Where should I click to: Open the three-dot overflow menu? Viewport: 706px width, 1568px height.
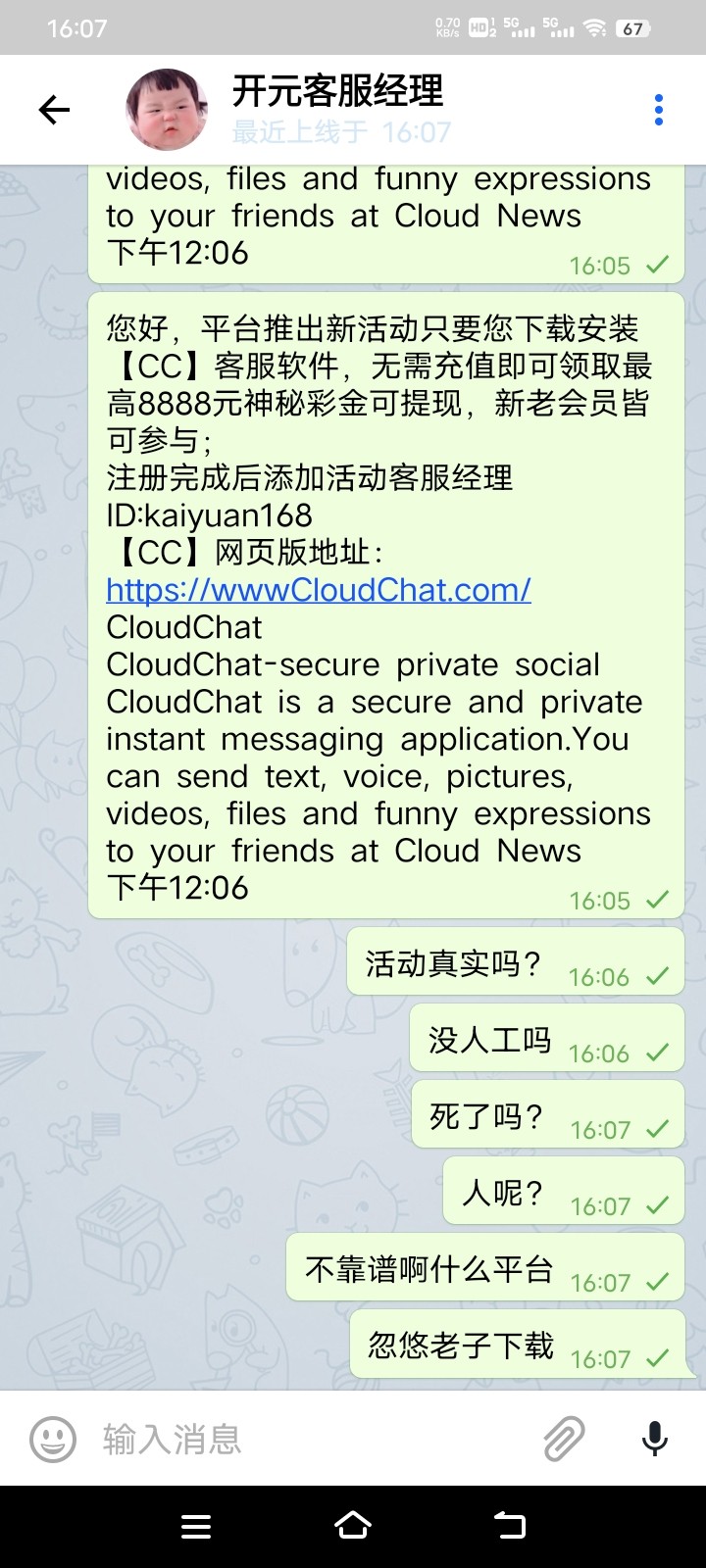click(658, 110)
